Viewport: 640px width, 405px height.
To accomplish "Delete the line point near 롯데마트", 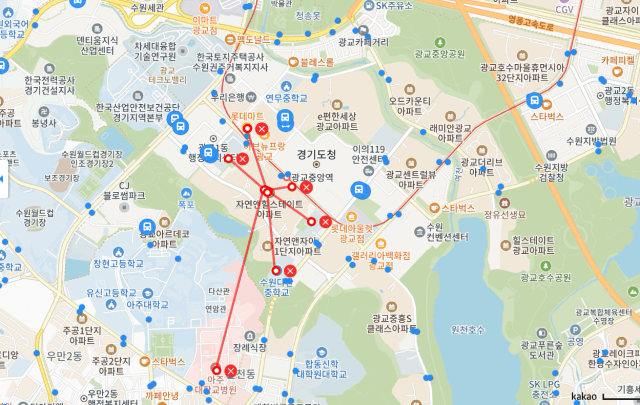I will 262,129.
